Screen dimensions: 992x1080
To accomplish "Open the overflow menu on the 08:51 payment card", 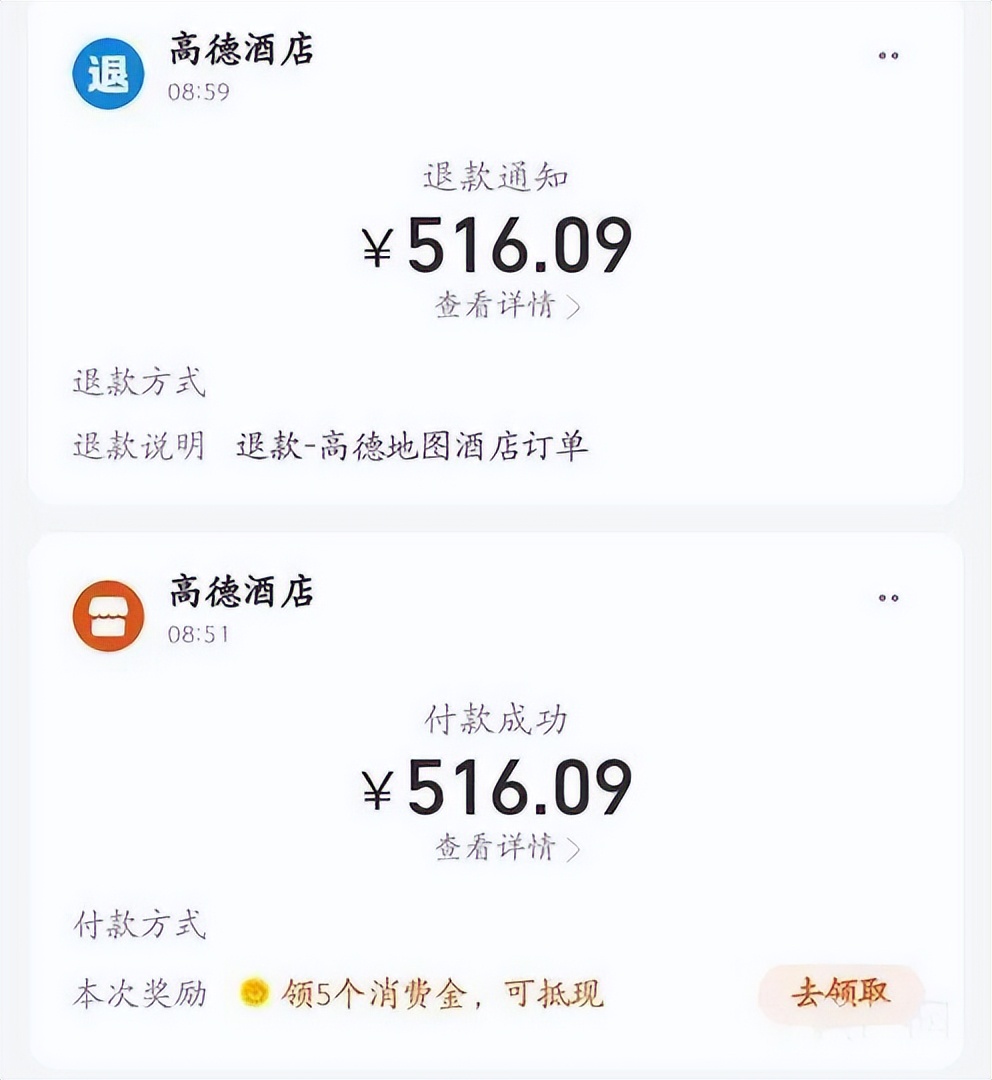I will [x=888, y=598].
